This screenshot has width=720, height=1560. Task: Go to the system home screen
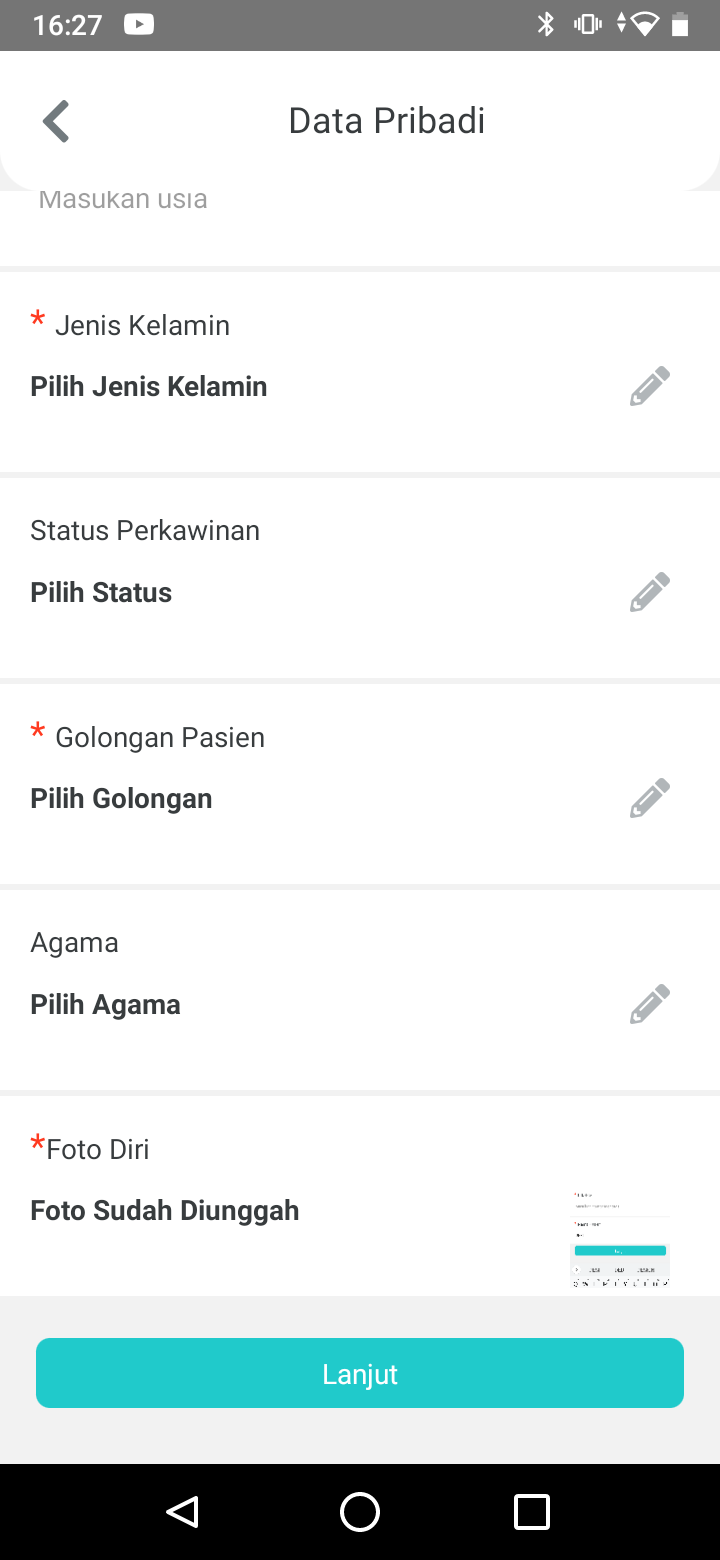pyautogui.click(x=360, y=1511)
